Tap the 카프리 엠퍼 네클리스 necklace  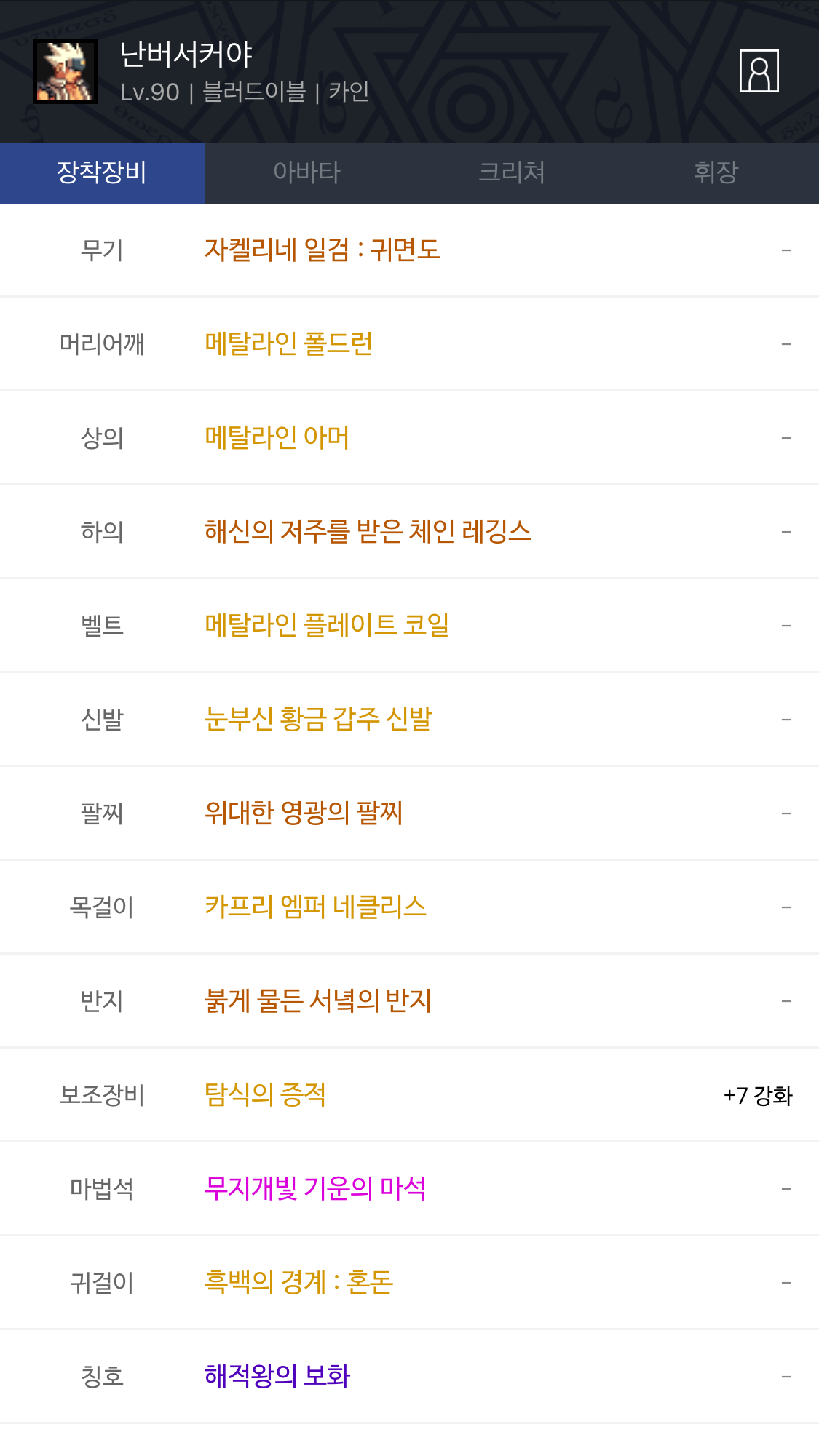click(x=315, y=907)
